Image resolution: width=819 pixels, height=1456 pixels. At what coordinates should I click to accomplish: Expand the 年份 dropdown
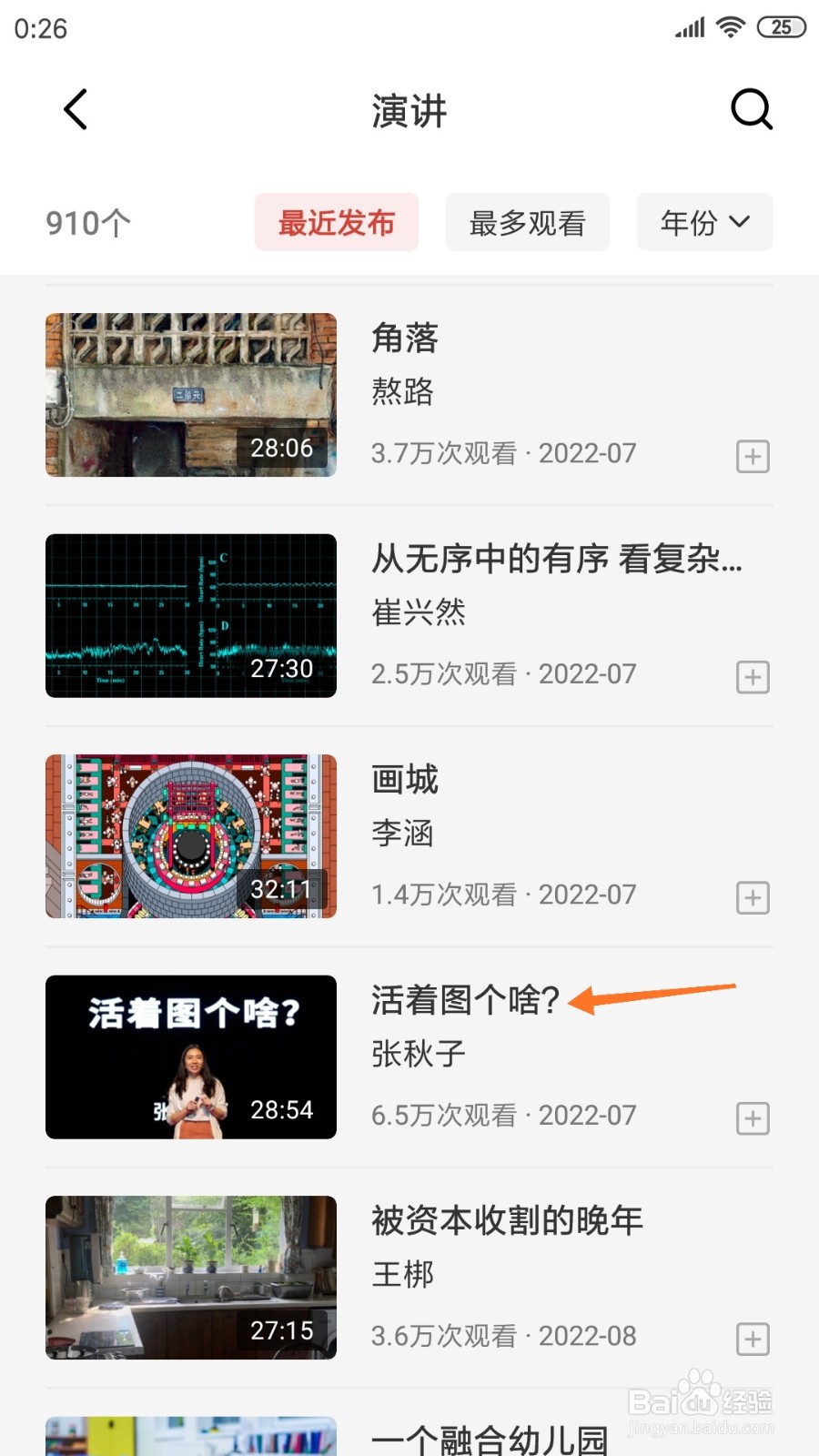(x=704, y=222)
